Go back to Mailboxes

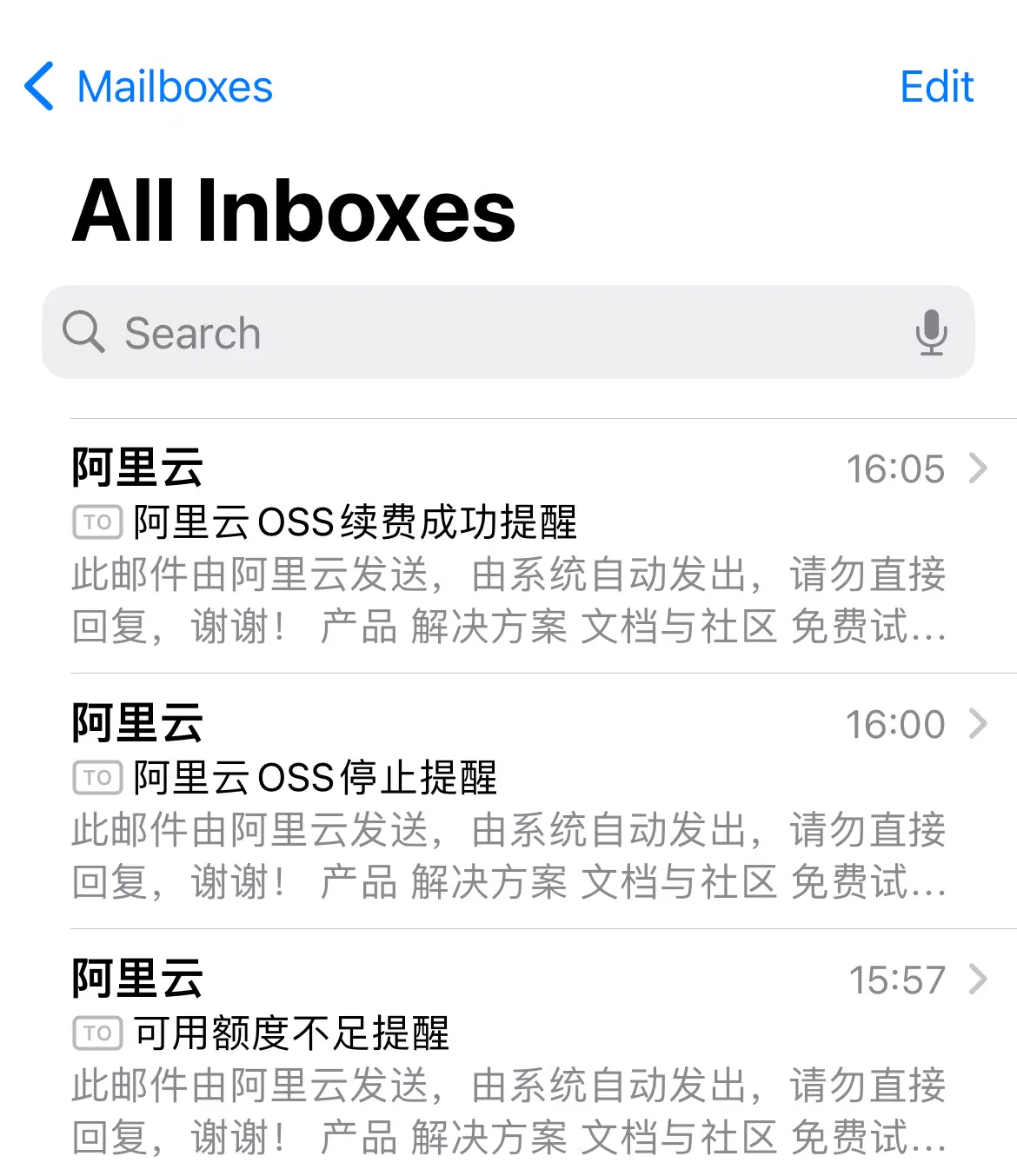point(148,87)
